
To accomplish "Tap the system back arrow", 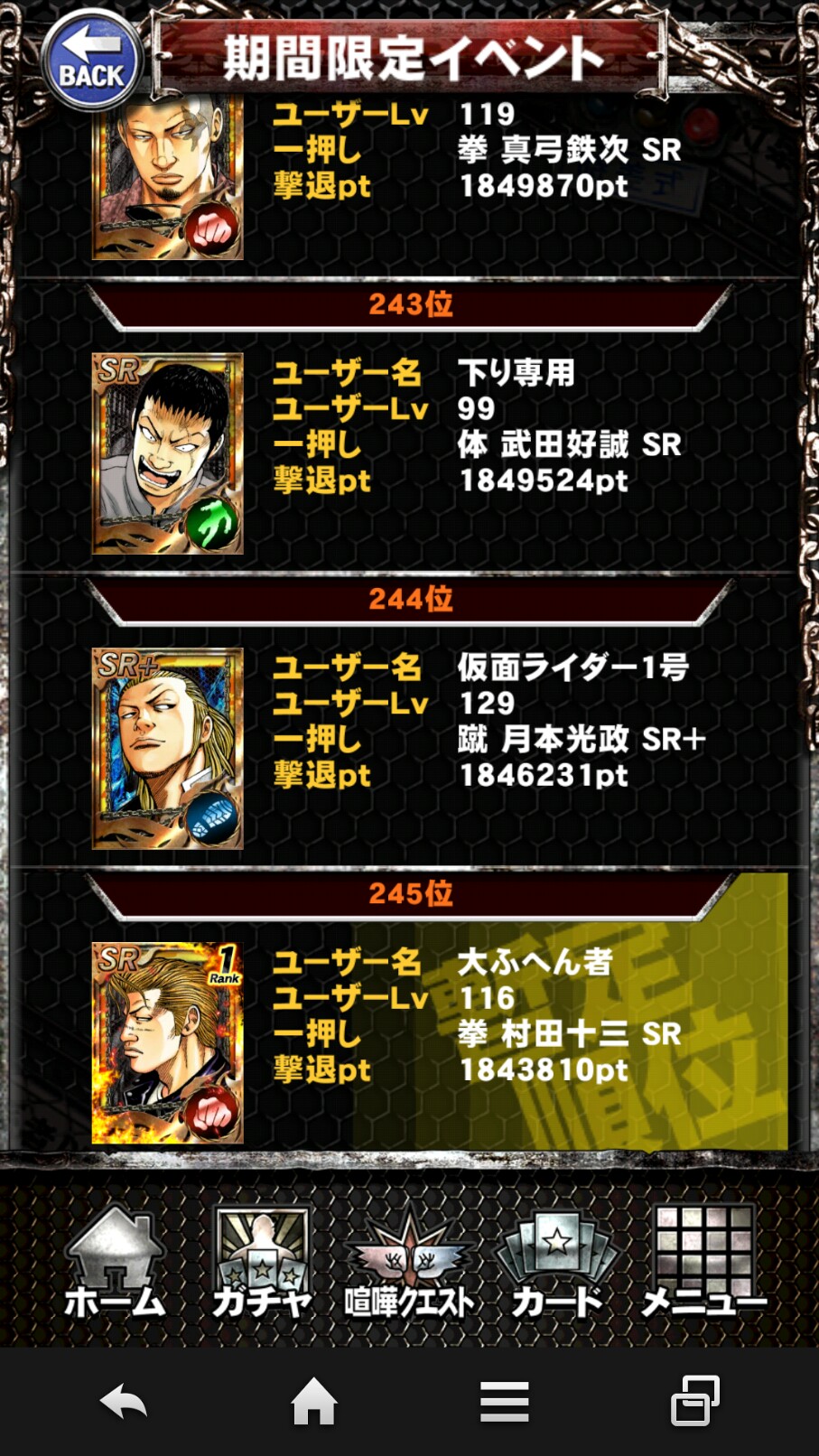I will (124, 1403).
